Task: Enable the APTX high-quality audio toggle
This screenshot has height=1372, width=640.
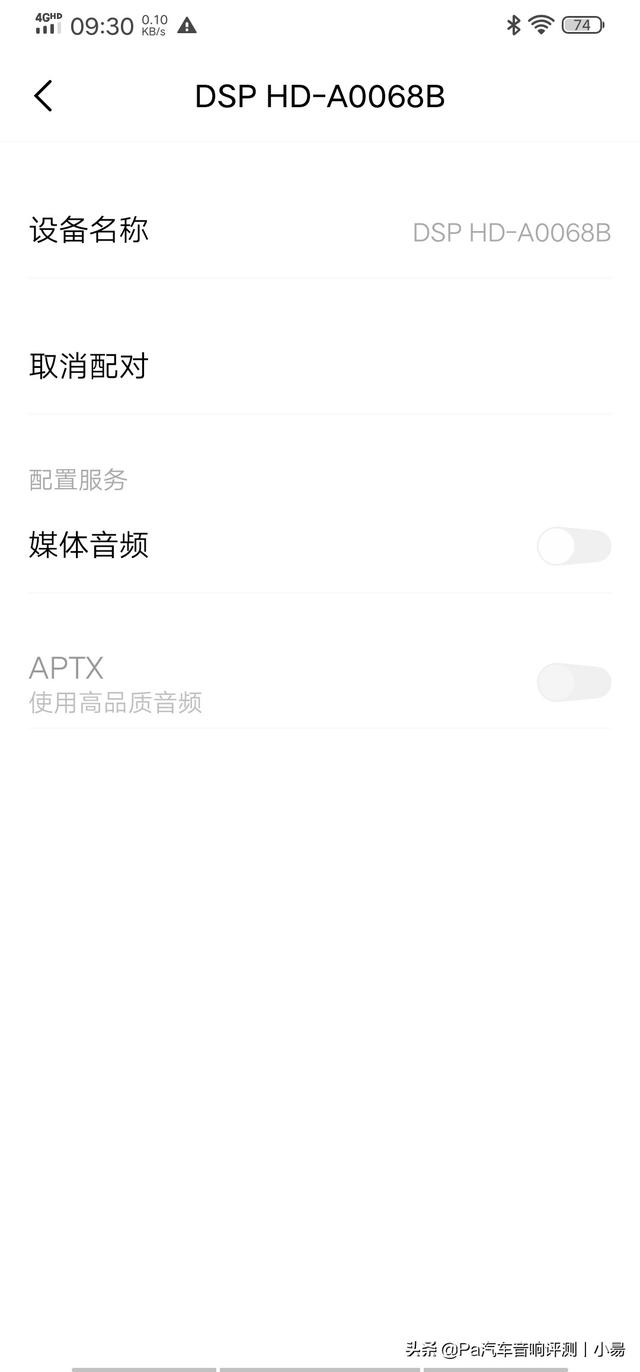Action: 573,683
